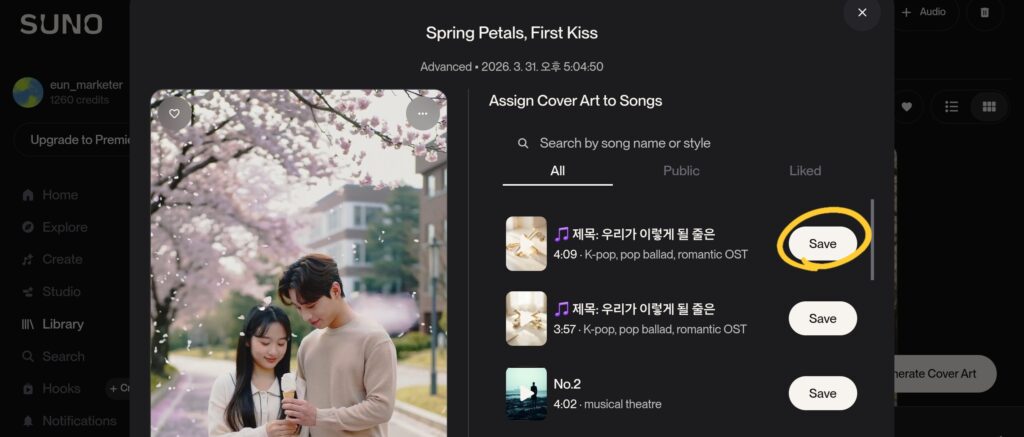Close the cover art dialog
Viewport: 1024px width, 437px height.
862,13
